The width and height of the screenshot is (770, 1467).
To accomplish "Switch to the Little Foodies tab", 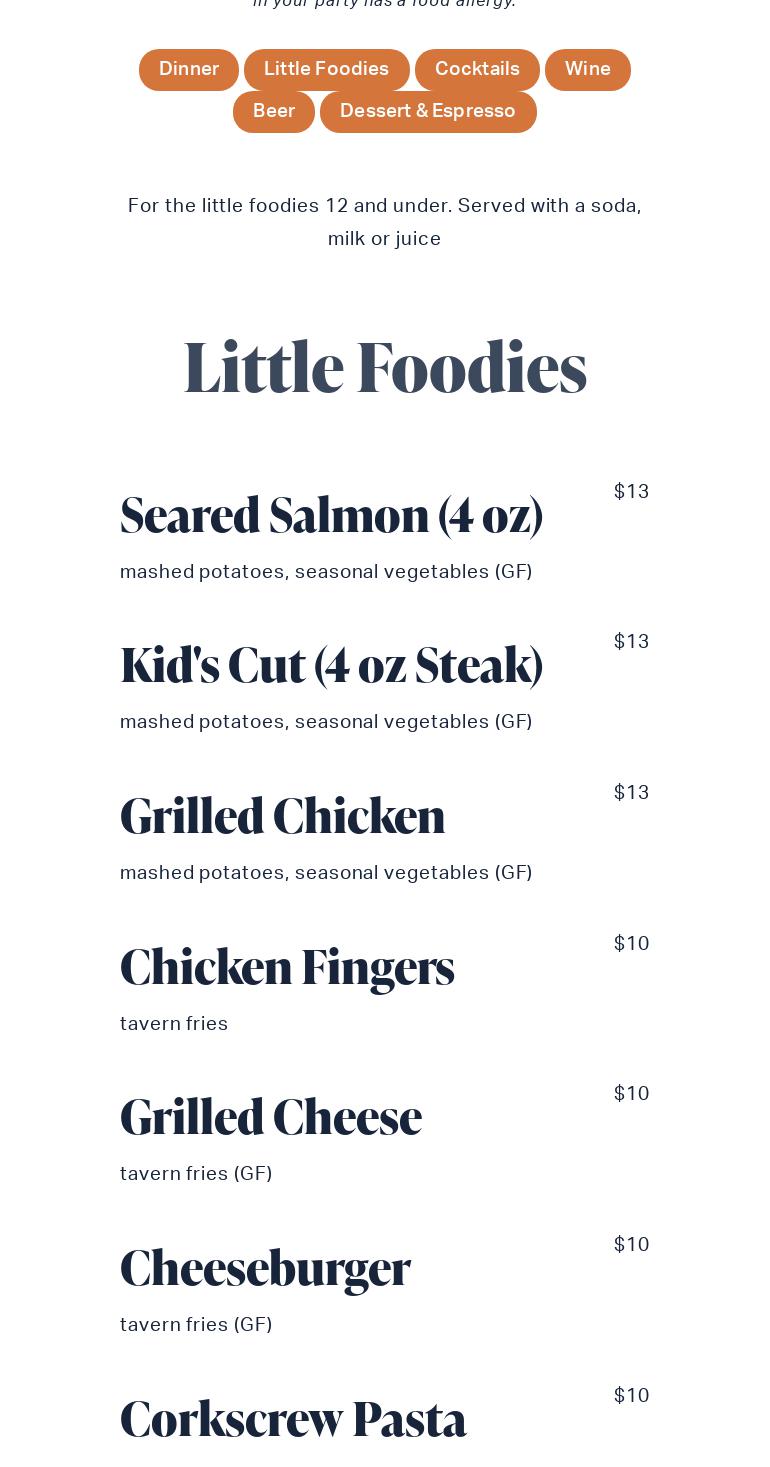I will tap(326, 70).
